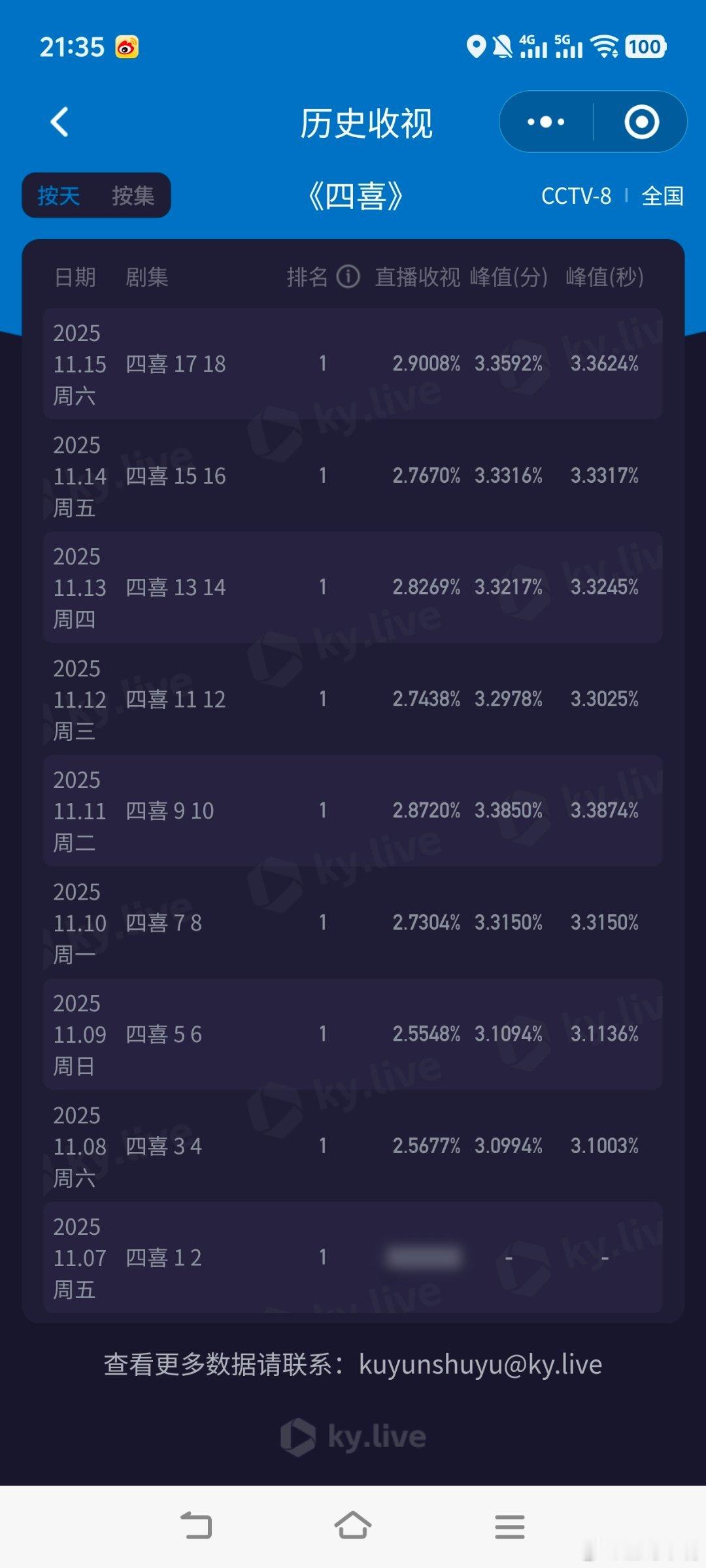Tap the Weibo icon in the status bar
Viewport: 706px width, 1568px height.
click(x=128, y=46)
